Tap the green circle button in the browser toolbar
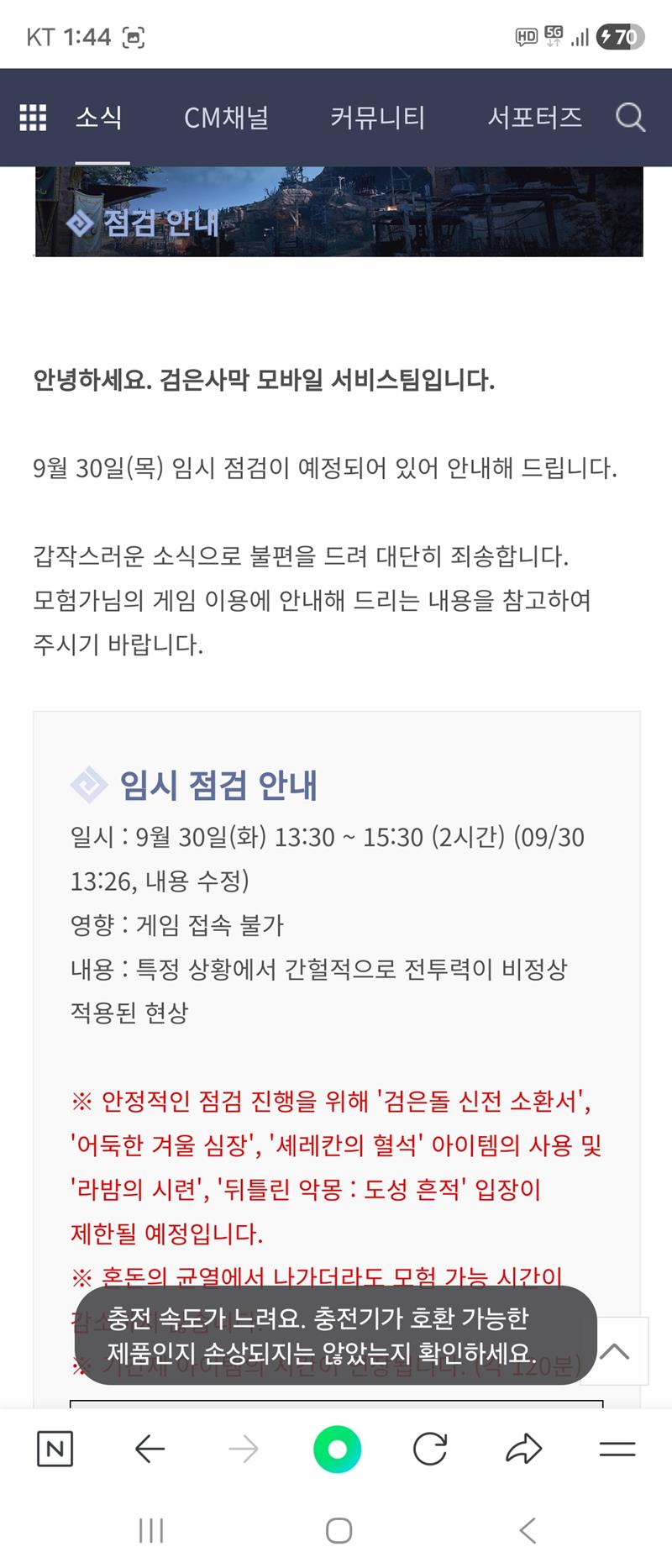Screen dimensions: 672x1568 pyautogui.click(x=337, y=1449)
